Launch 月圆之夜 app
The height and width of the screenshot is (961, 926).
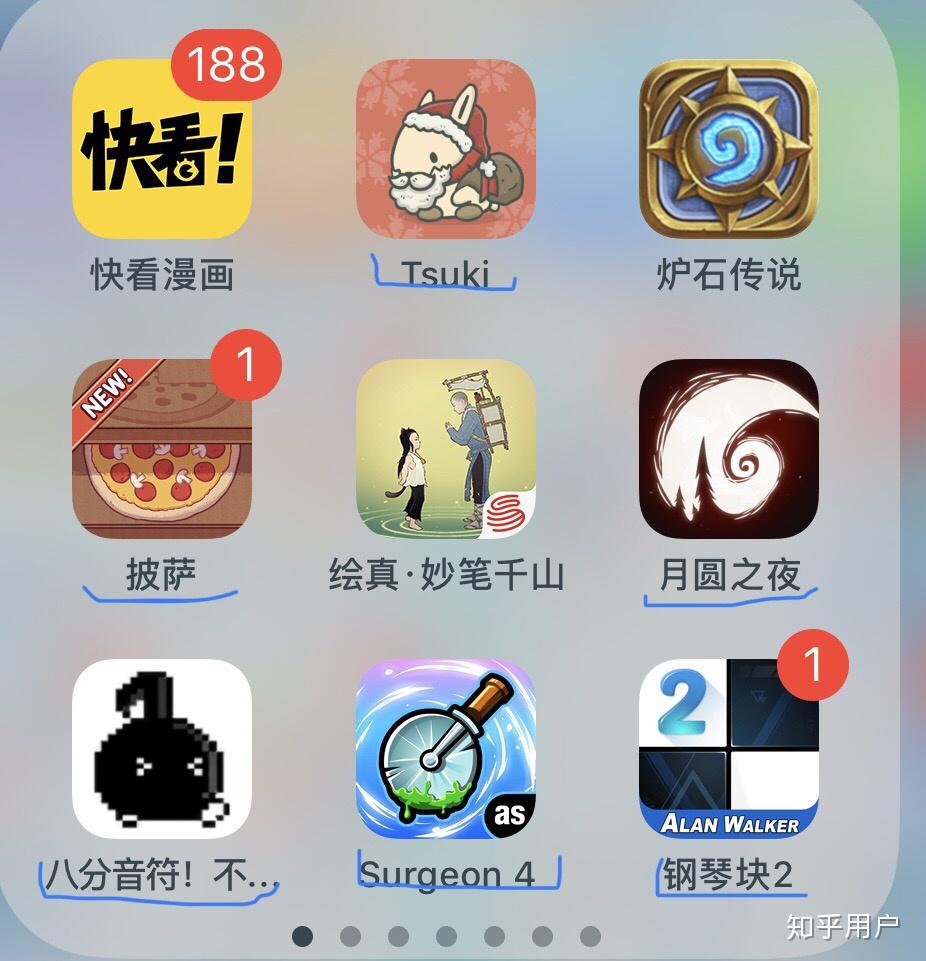pos(729,449)
